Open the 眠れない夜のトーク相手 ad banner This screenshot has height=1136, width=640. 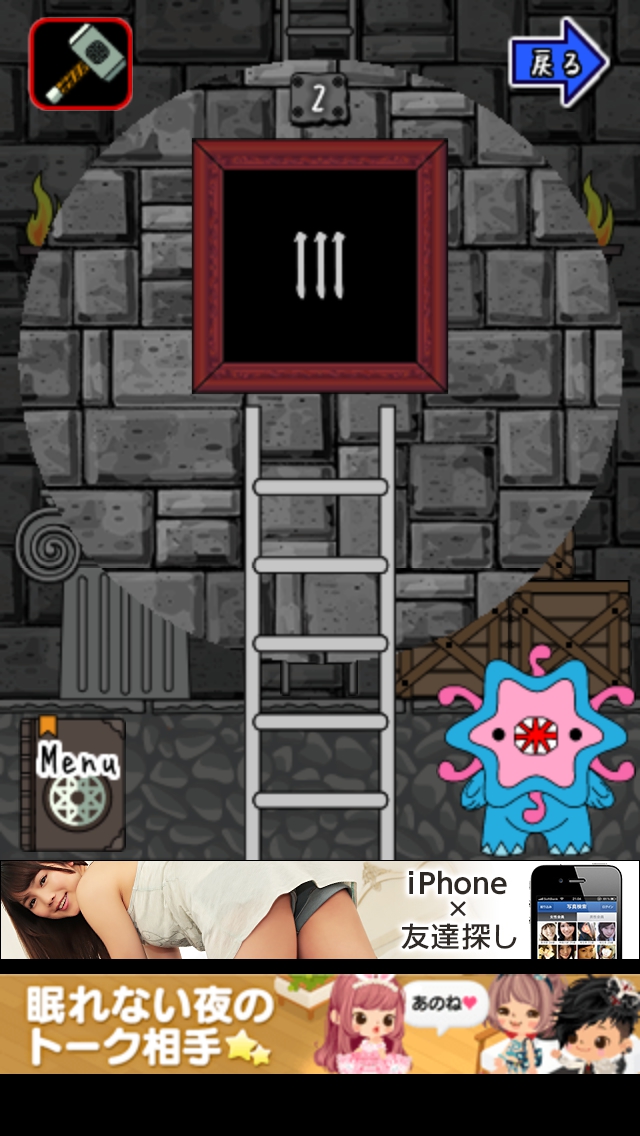(320, 1025)
